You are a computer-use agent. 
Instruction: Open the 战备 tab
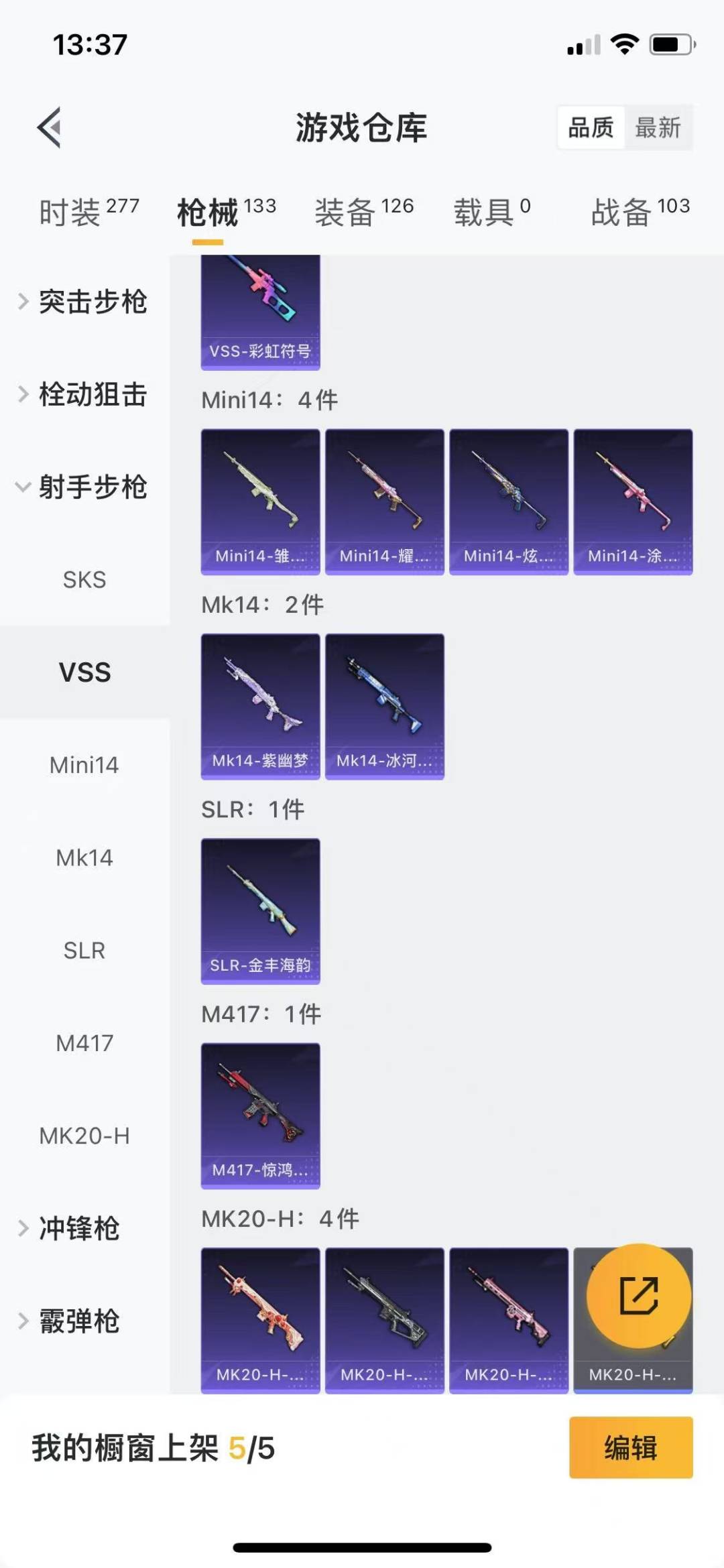click(x=640, y=212)
